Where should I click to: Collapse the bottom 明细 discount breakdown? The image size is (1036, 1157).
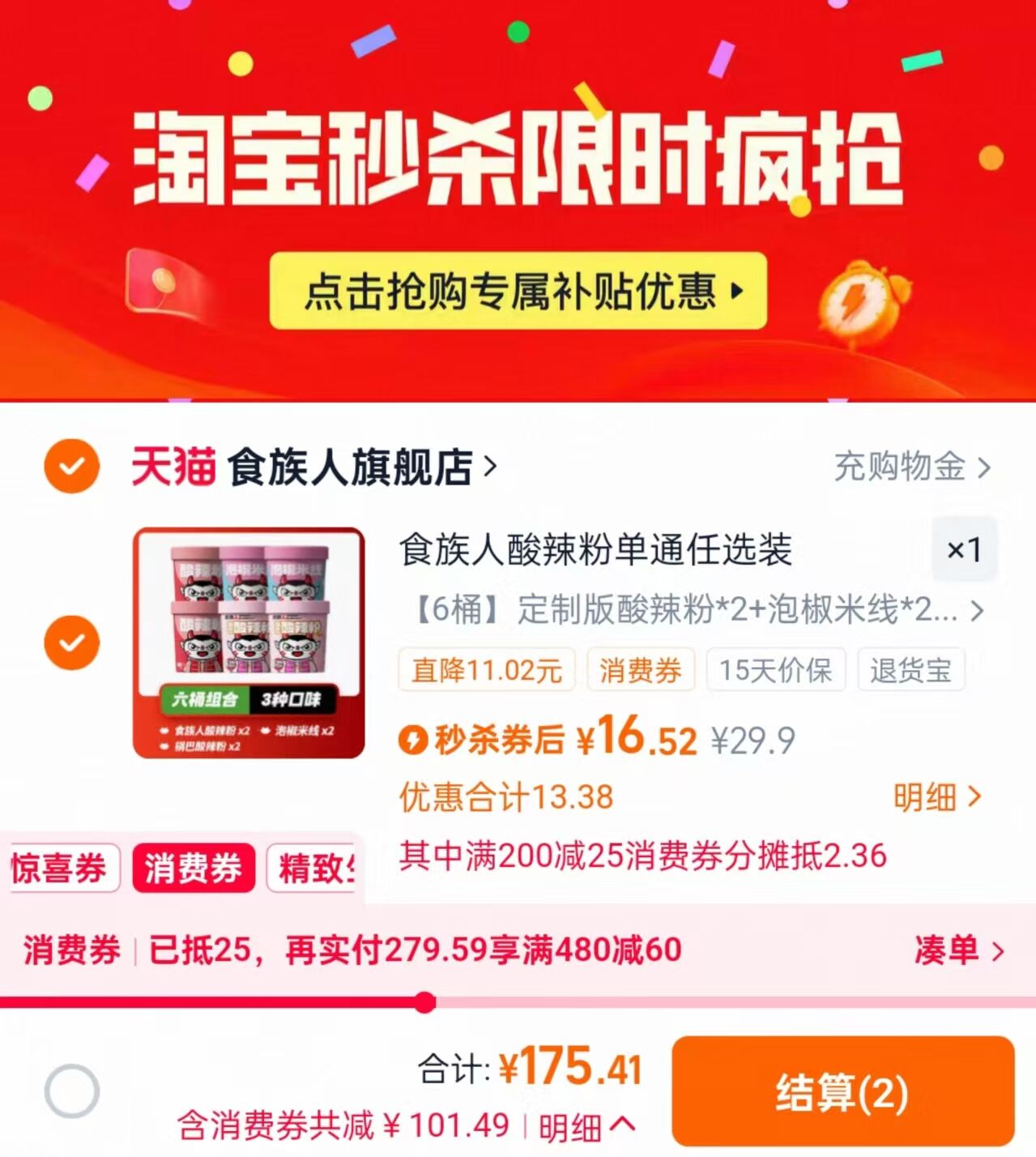click(x=585, y=1125)
